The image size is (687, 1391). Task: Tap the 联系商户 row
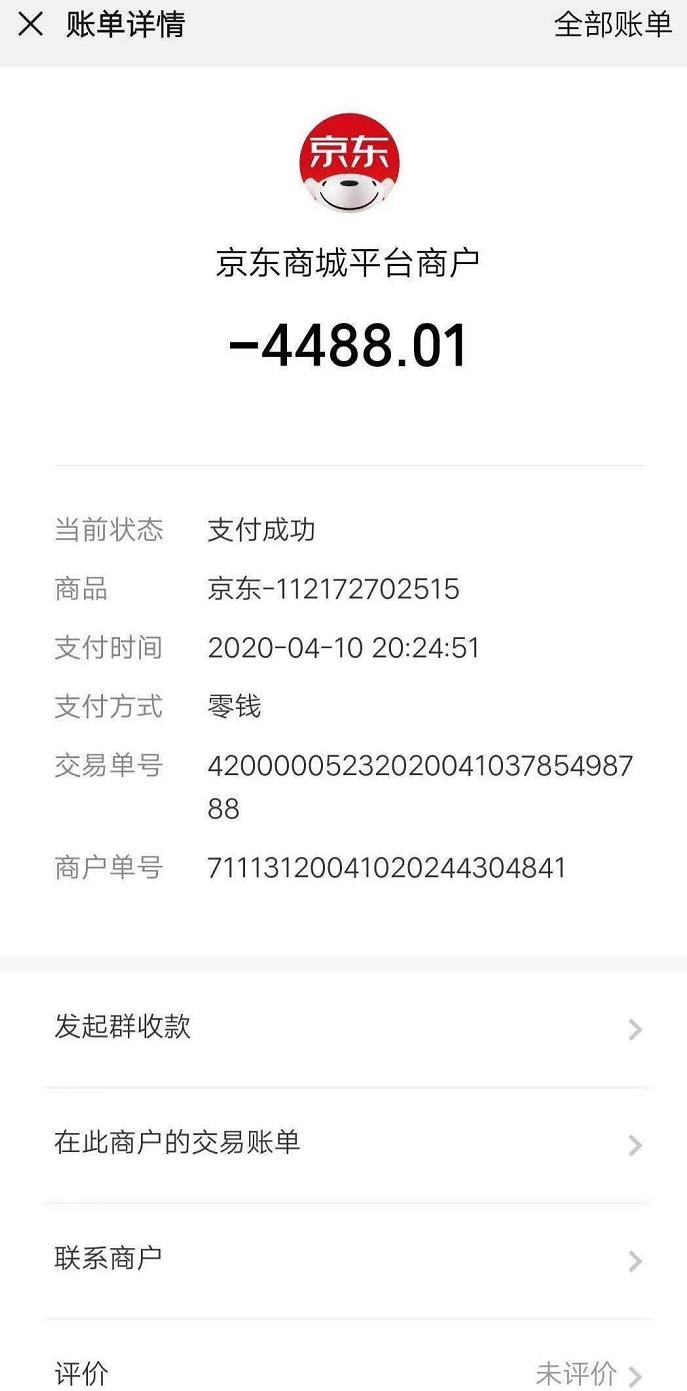point(343,1259)
